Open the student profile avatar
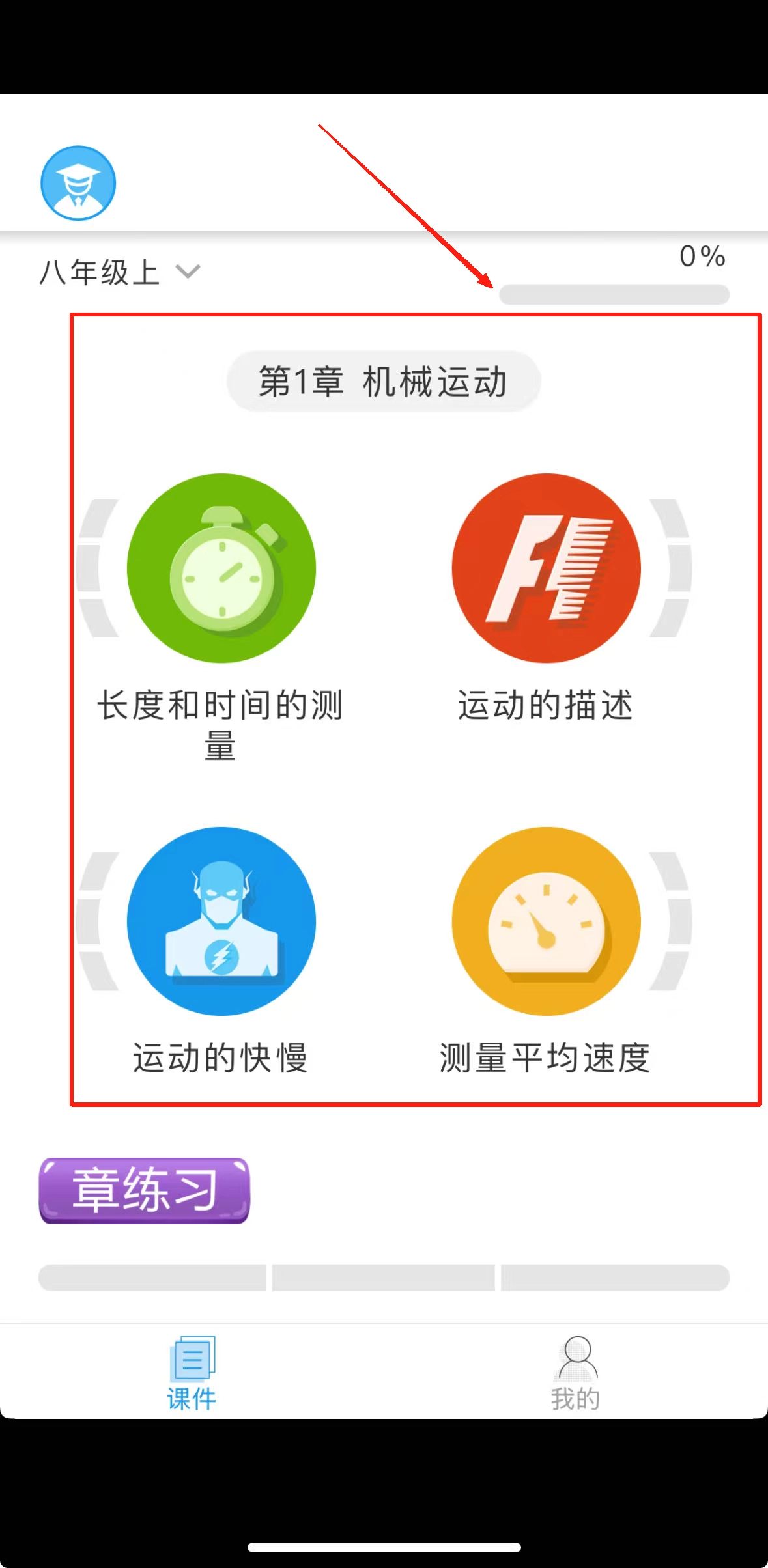768x1568 pixels. pyautogui.click(x=78, y=183)
